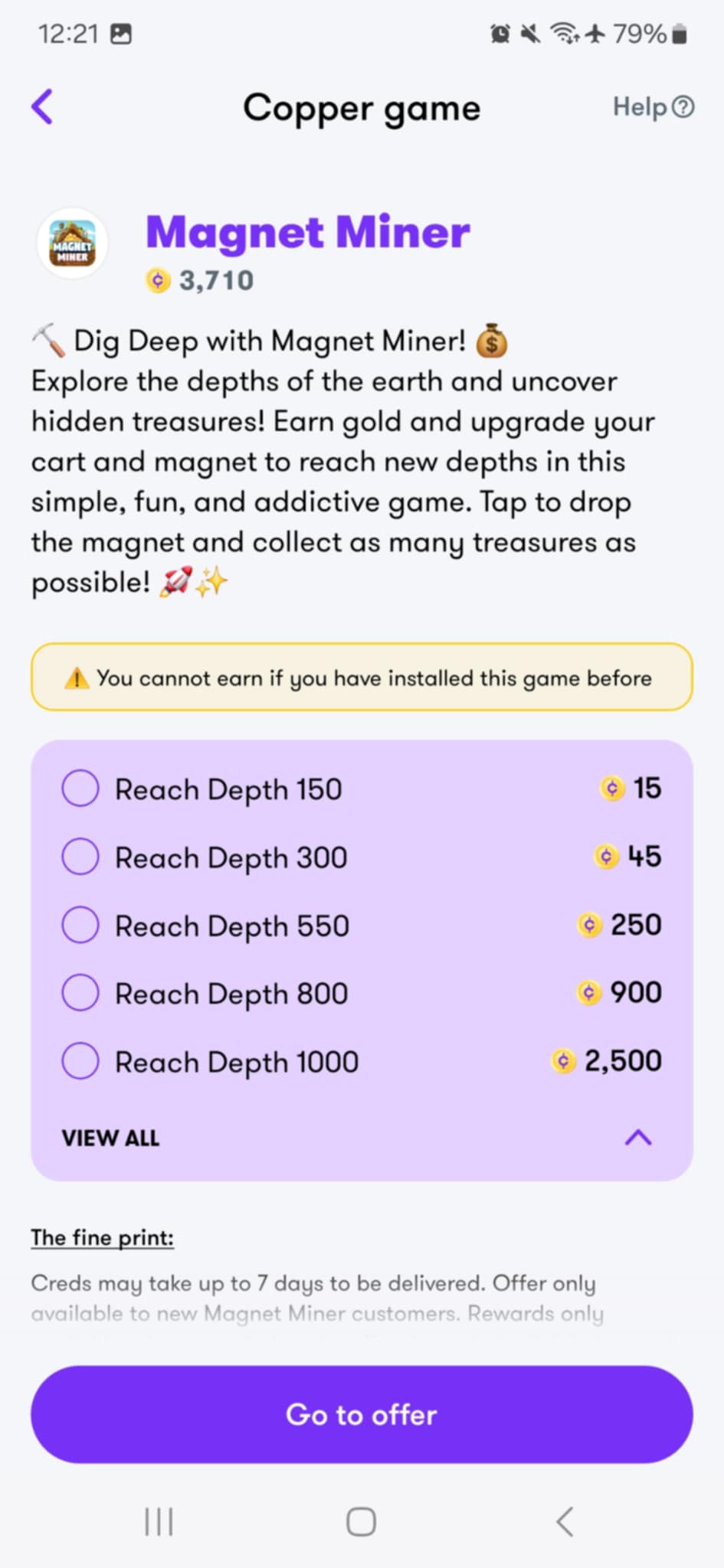Tap the coin icon beside the 15 reward

tap(611, 787)
